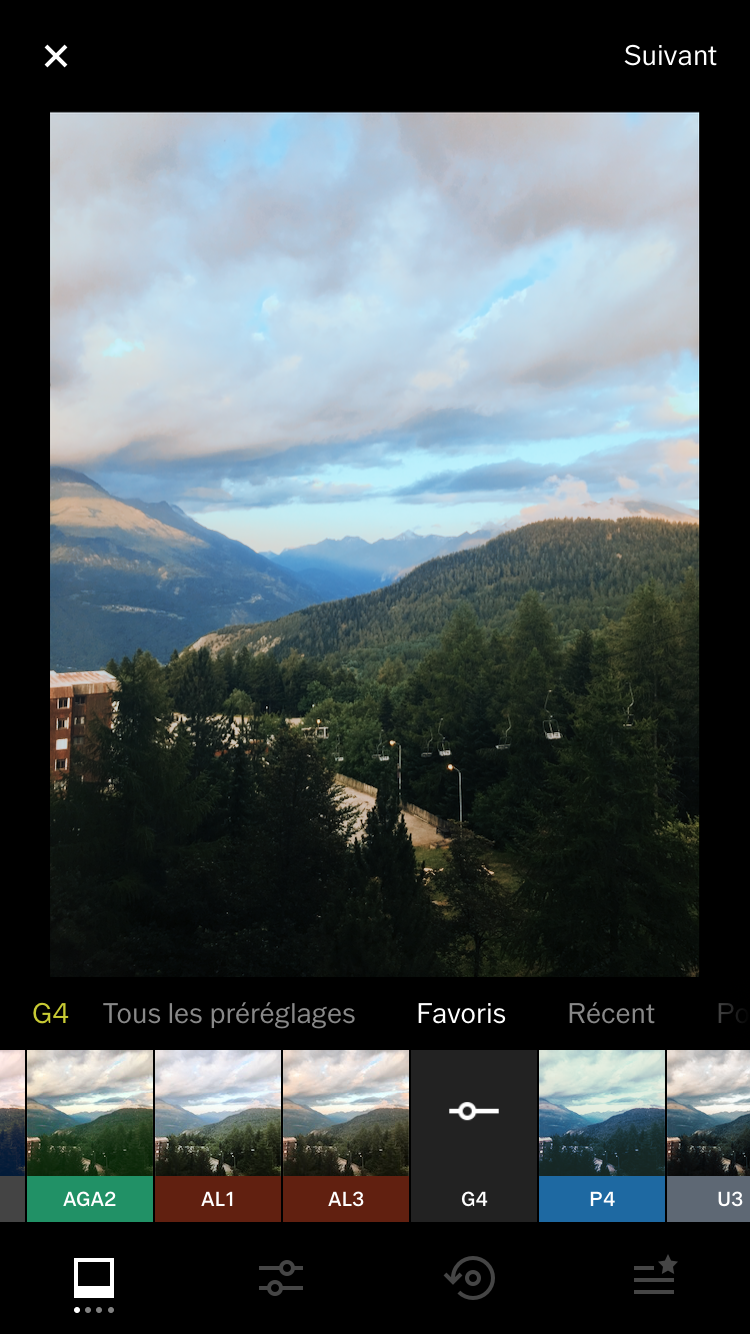The height and width of the screenshot is (1334, 750).
Task: Open saved recipes star list
Action: coord(656,1277)
